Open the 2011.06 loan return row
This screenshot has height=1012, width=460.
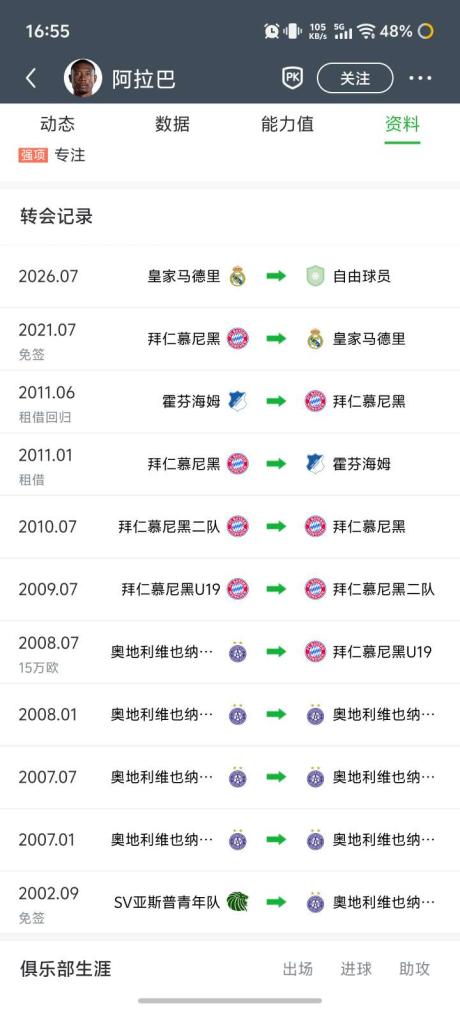pos(230,401)
